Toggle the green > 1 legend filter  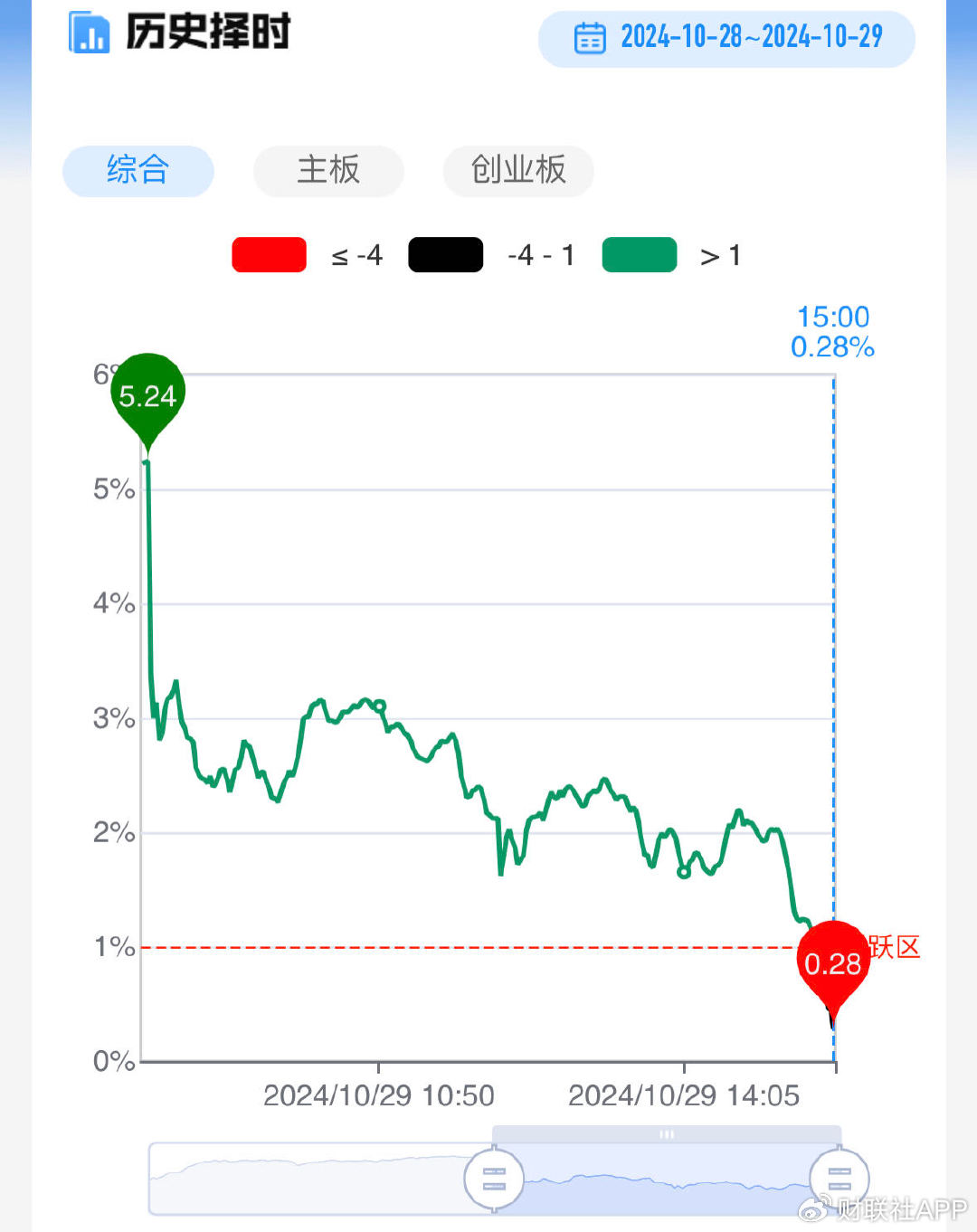(640, 254)
